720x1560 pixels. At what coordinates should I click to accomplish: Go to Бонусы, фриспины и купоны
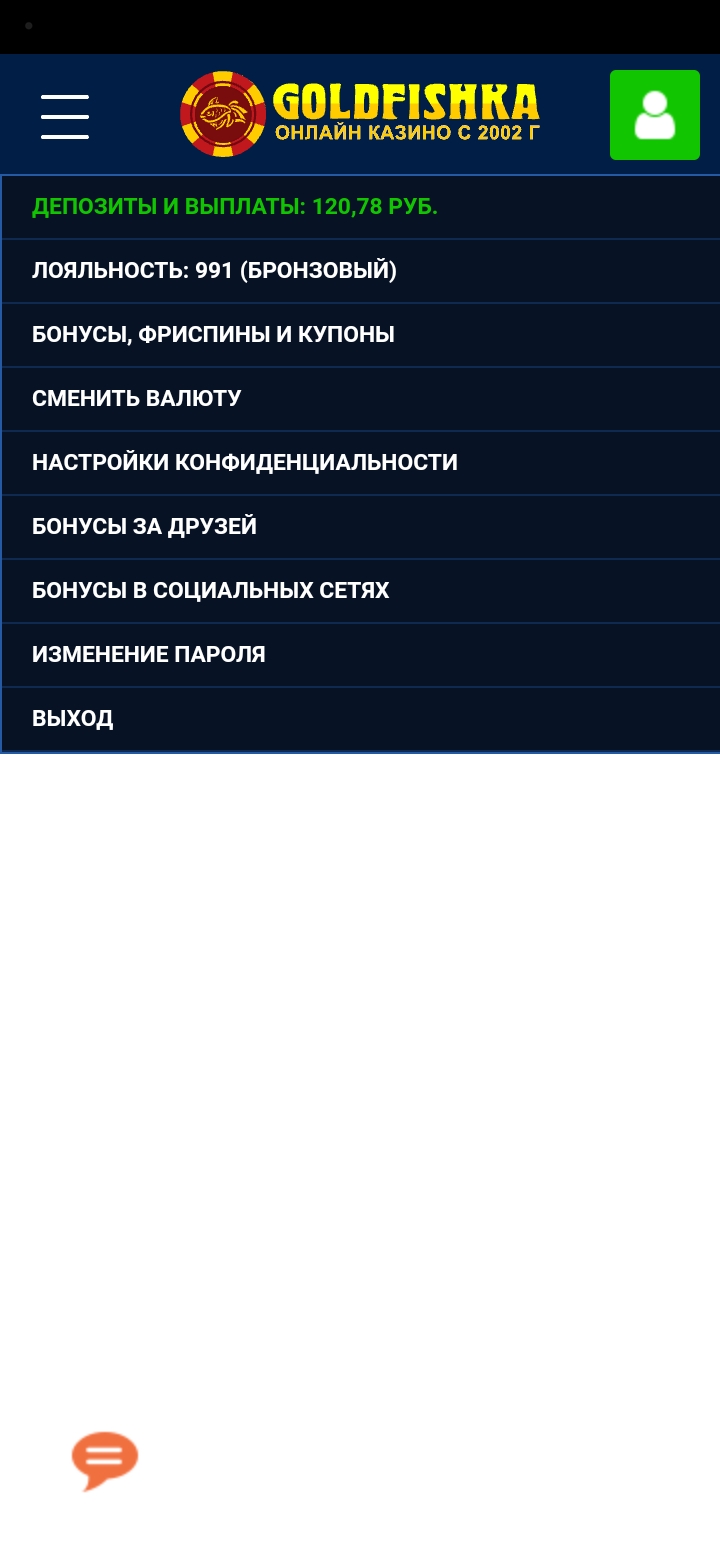click(x=361, y=335)
